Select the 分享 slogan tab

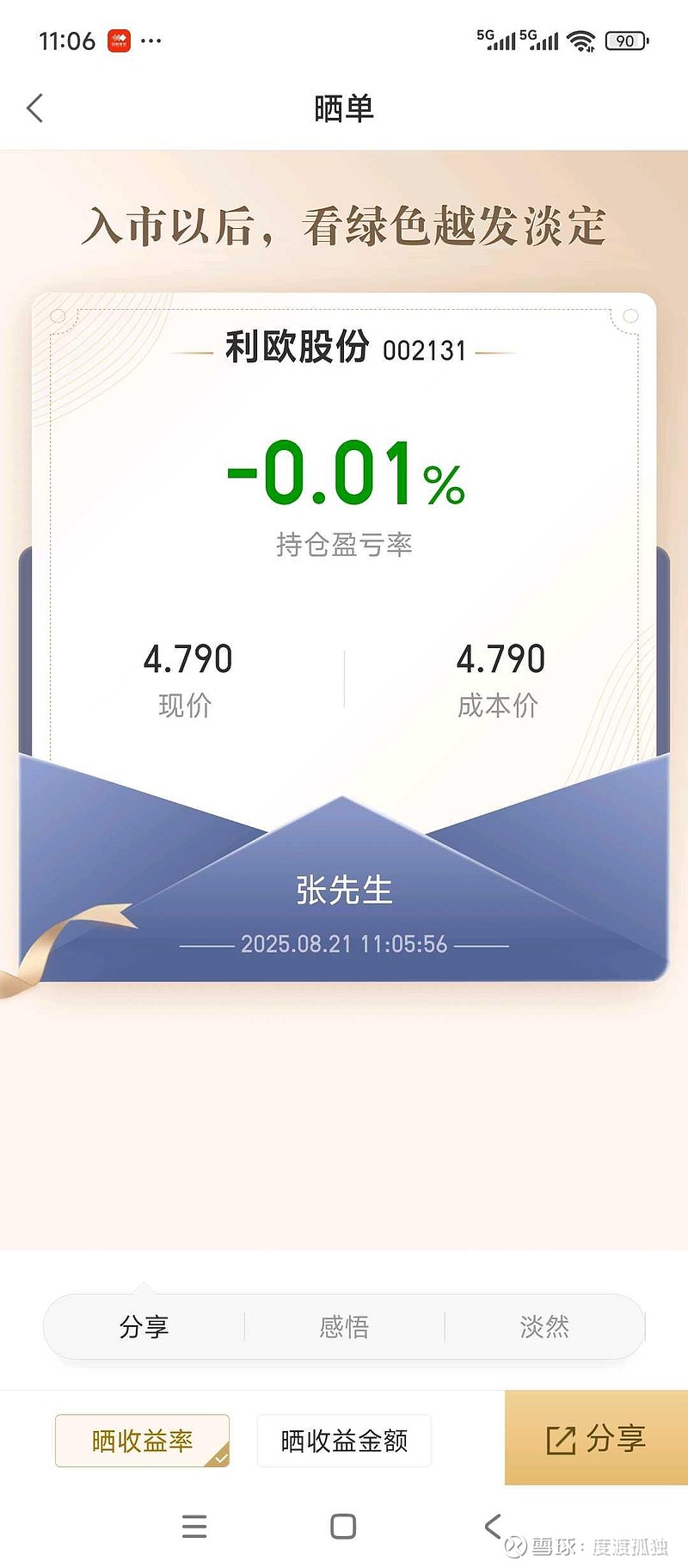pyautogui.click(x=144, y=1326)
